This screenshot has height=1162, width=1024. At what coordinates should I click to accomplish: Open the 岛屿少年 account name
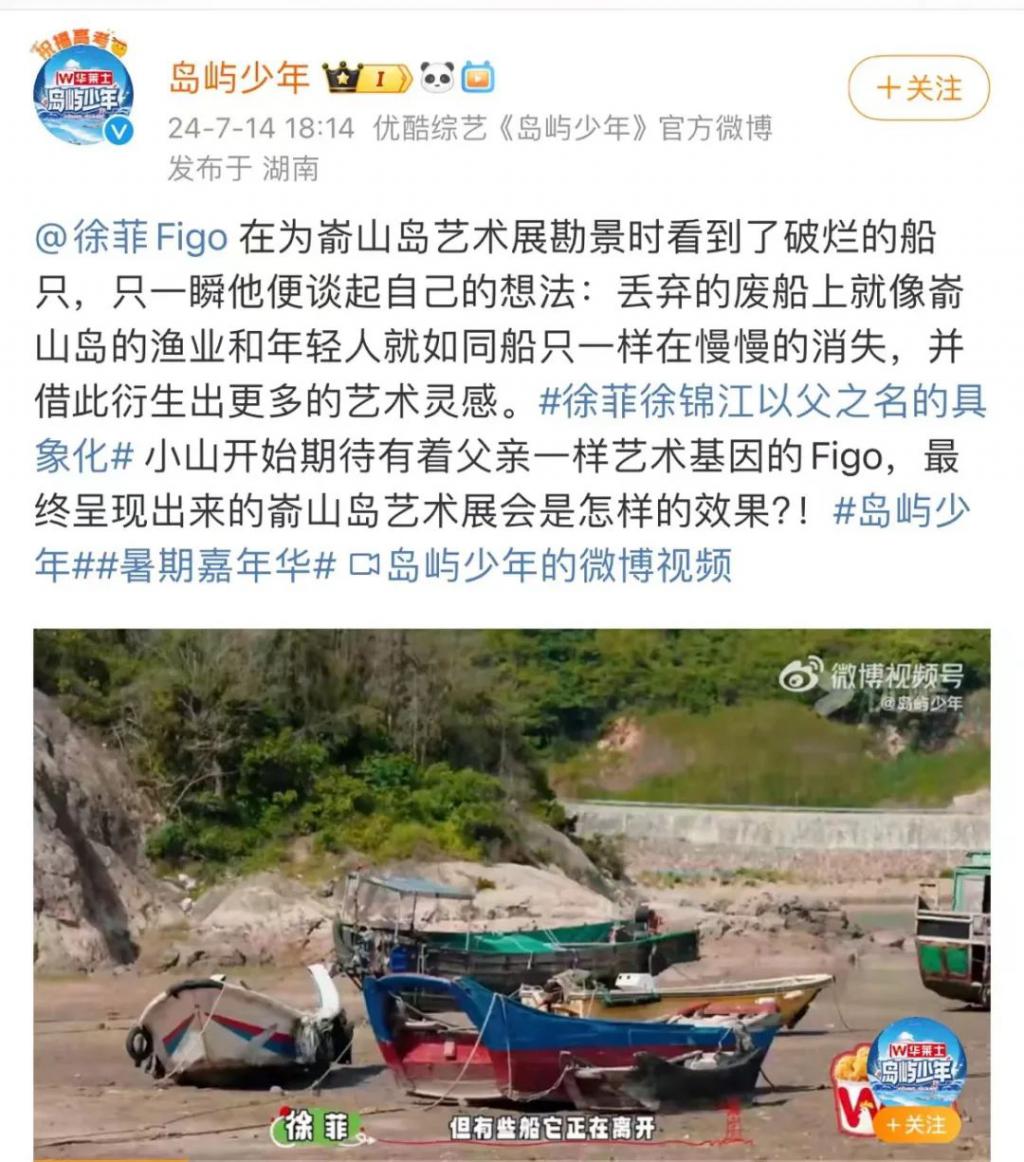tap(239, 78)
